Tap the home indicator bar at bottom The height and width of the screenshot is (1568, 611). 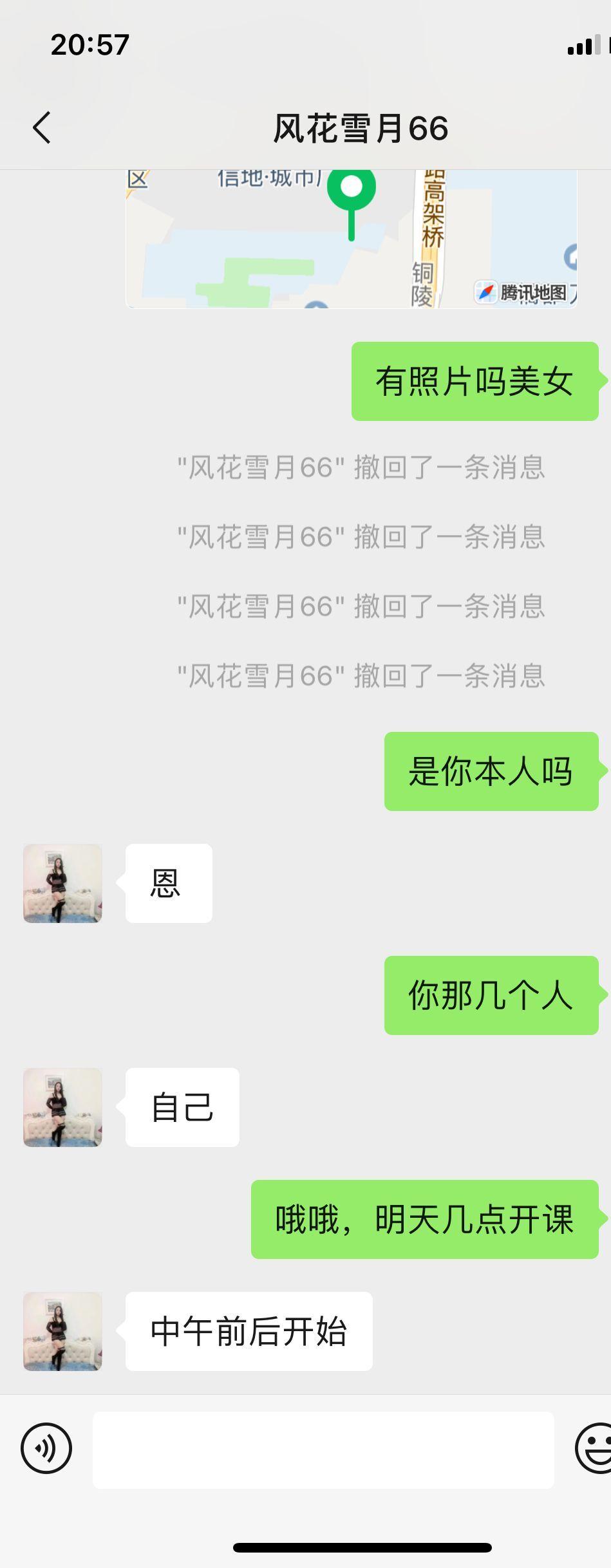[x=305, y=1547]
